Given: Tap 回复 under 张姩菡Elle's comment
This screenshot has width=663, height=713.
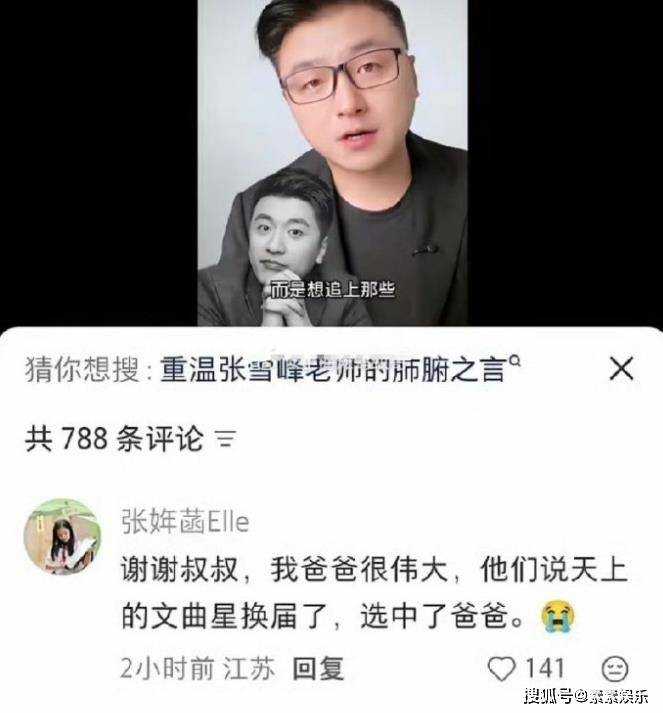Looking at the screenshot, I should 315,668.
